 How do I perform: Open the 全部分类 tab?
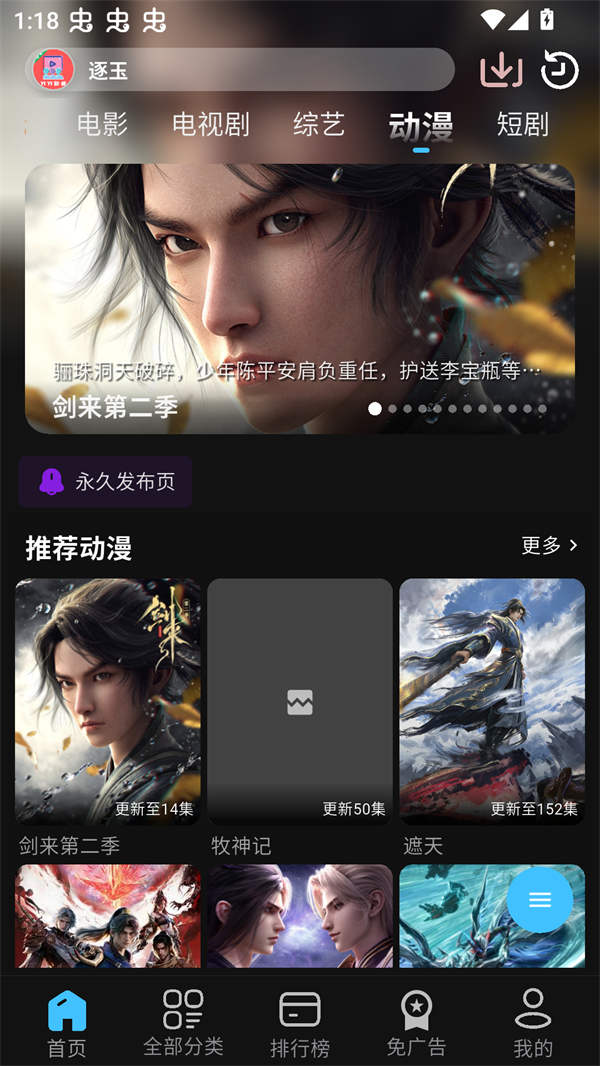183,1023
